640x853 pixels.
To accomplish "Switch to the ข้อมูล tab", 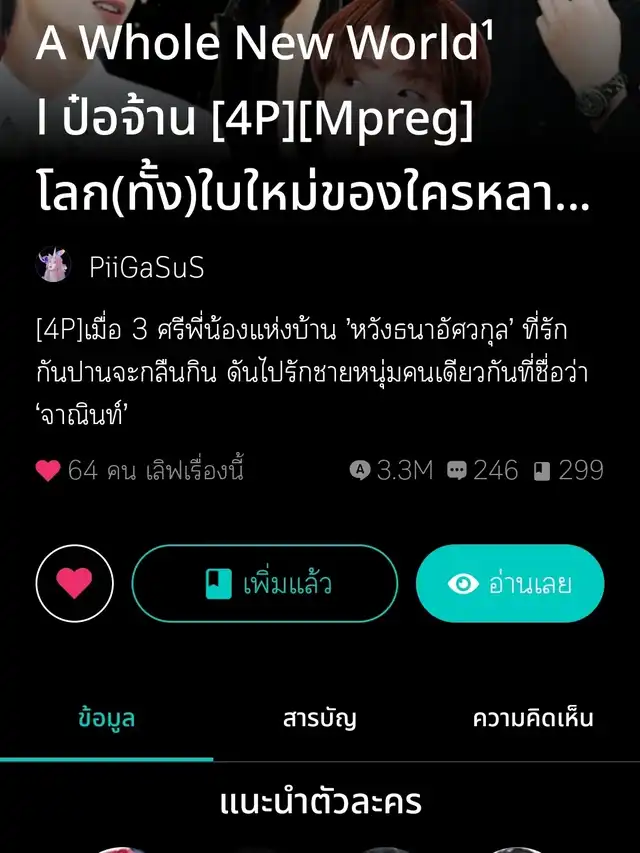I will click(107, 718).
